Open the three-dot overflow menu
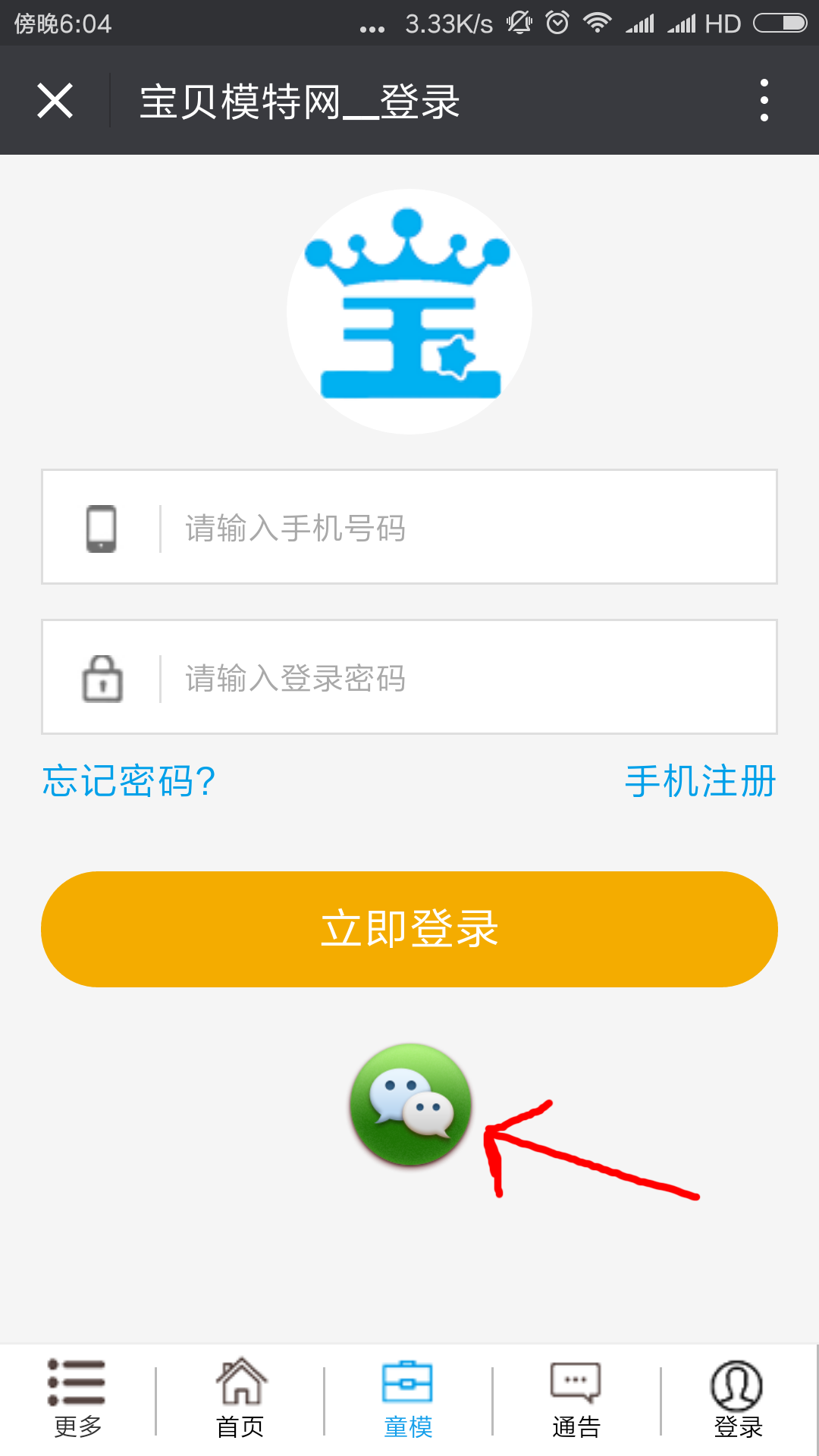This screenshot has height=1456, width=819. [764, 100]
